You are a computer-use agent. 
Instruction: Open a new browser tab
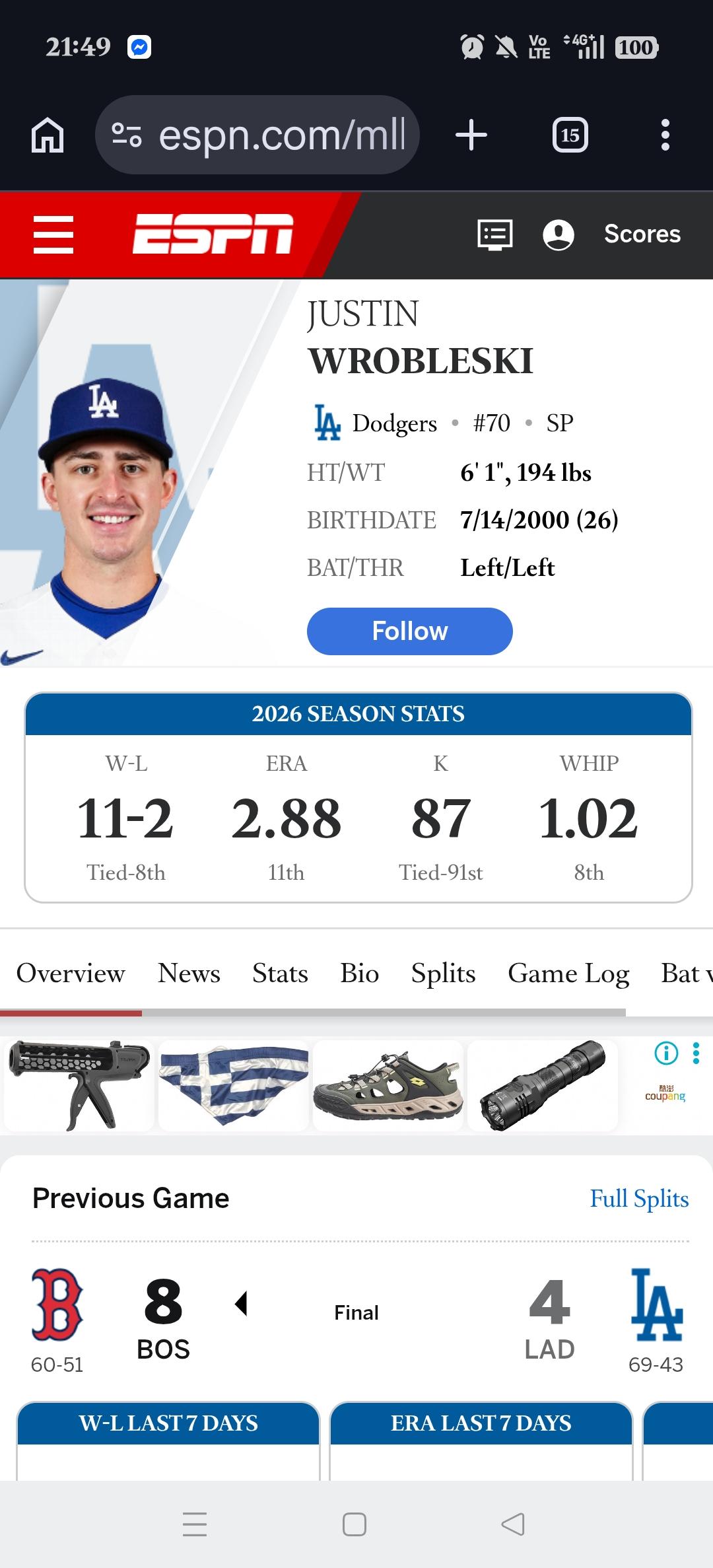(x=471, y=135)
